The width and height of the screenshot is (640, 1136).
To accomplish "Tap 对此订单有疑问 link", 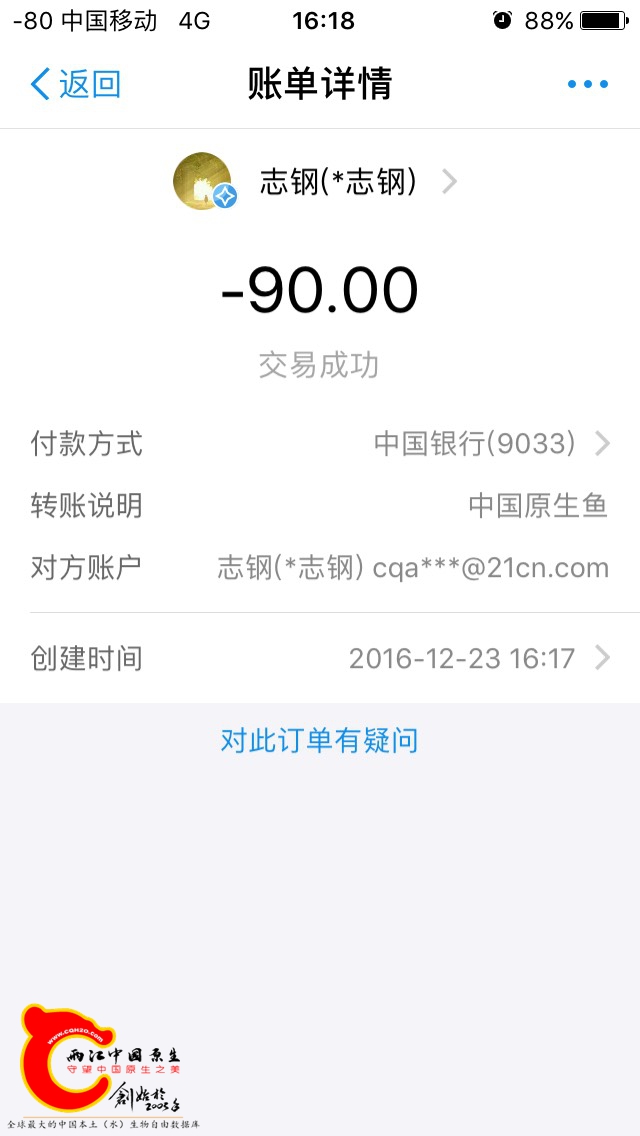I will (319, 741).
